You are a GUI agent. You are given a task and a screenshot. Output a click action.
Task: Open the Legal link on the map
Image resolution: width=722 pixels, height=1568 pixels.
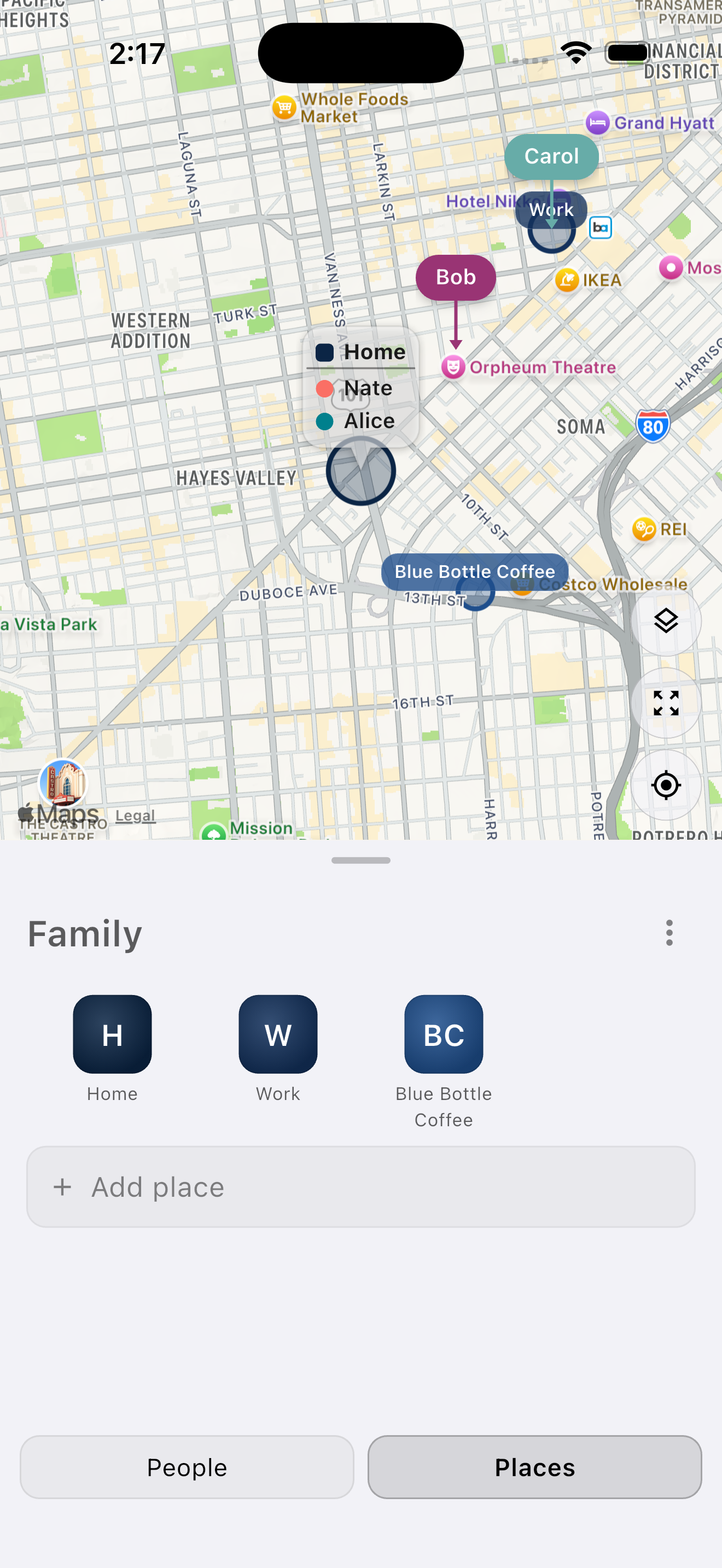point(136,816)
